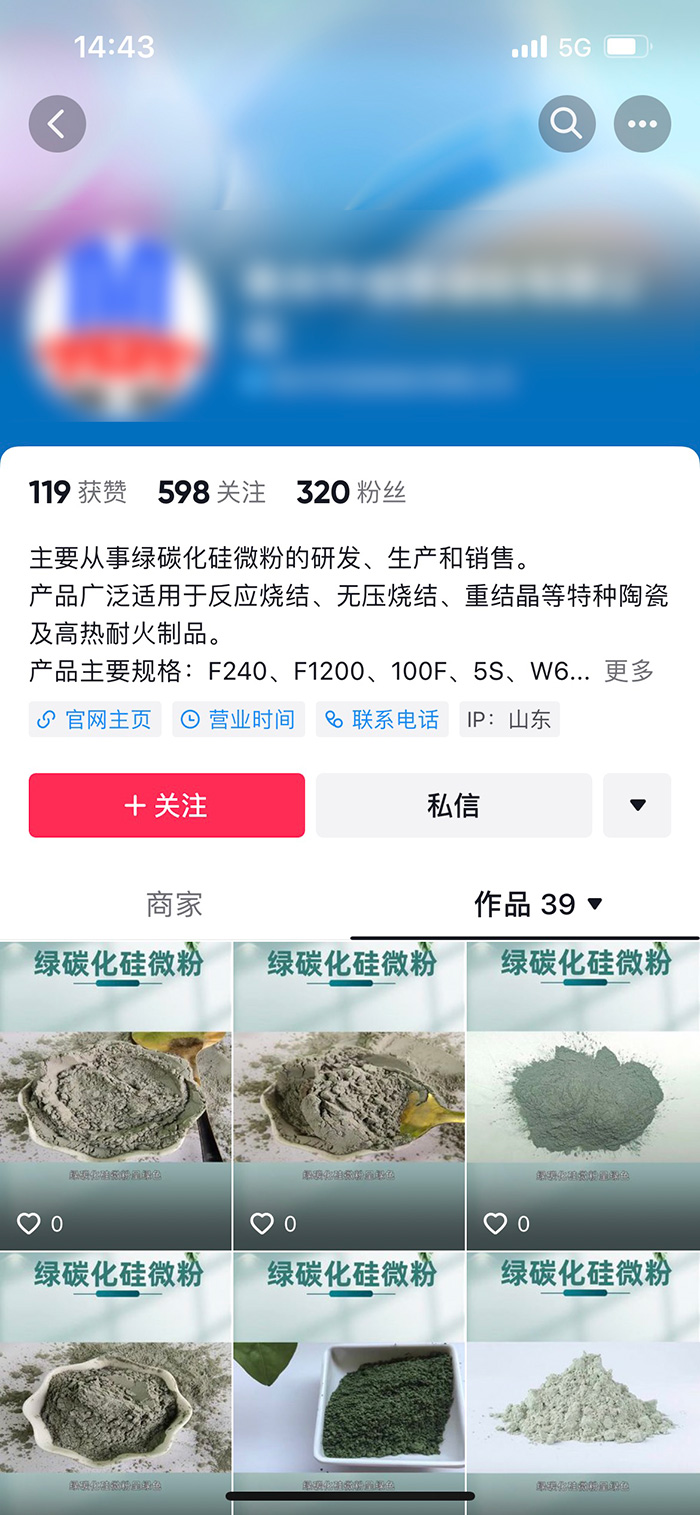Screen dimensions: 700x1515
Task: Open the 作品 39 tab sort options
Action: (538, 904)
